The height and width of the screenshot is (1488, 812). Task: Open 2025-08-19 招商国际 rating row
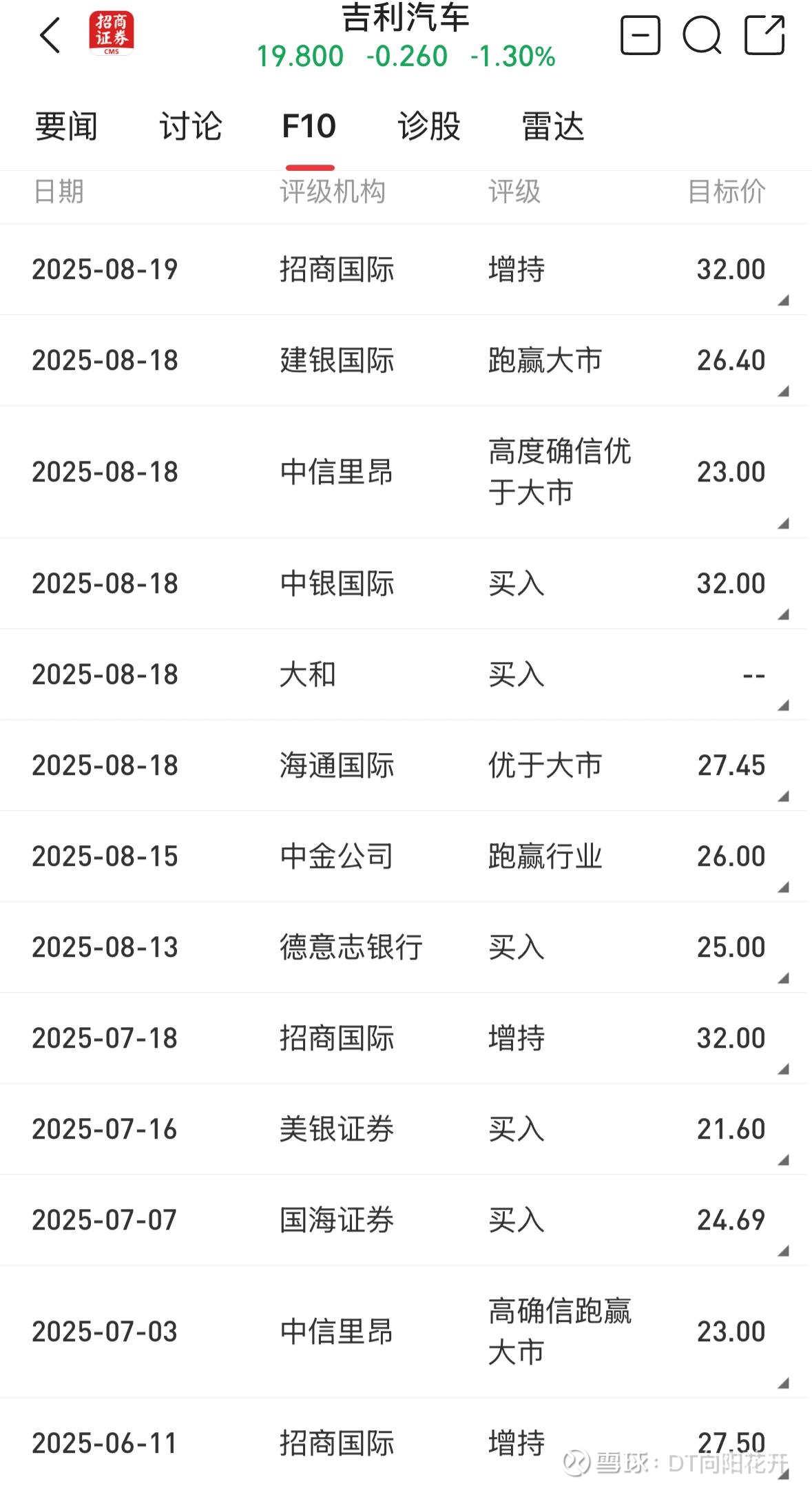[x=406, y=269]
